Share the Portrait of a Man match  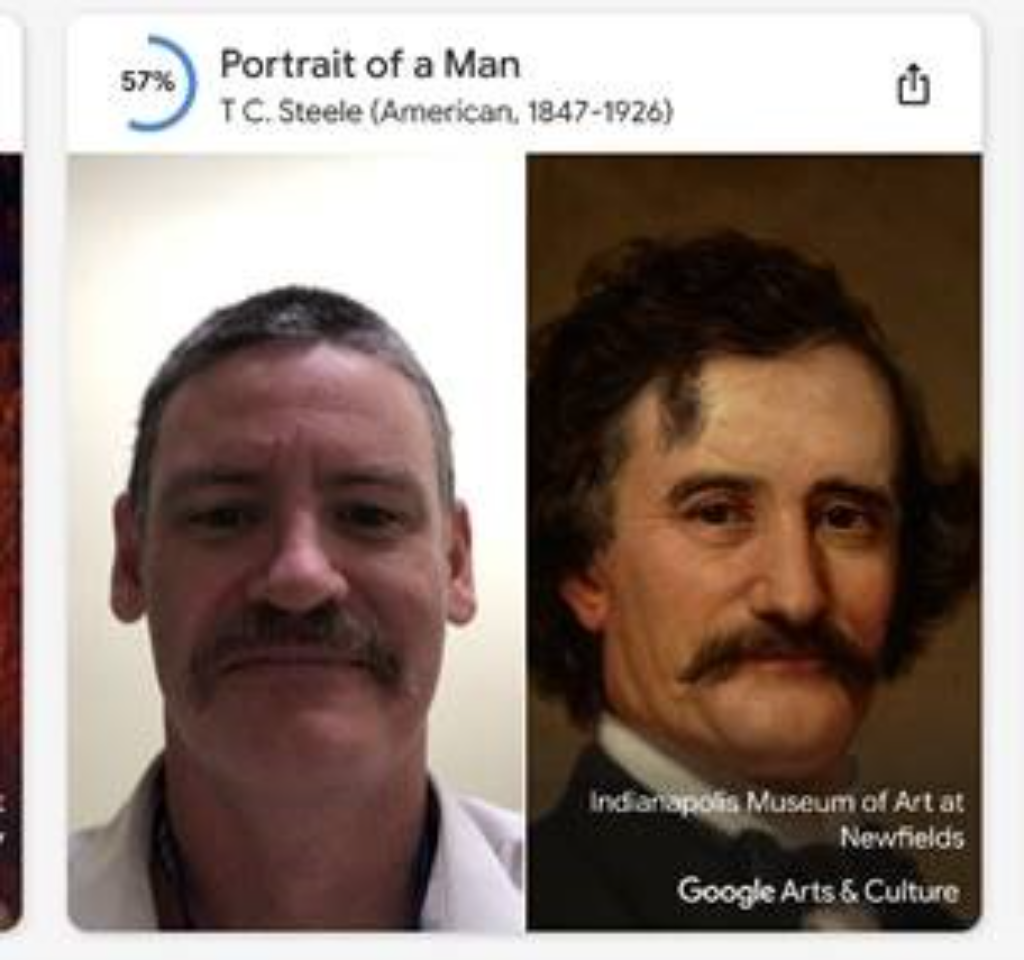pos(912,85)
